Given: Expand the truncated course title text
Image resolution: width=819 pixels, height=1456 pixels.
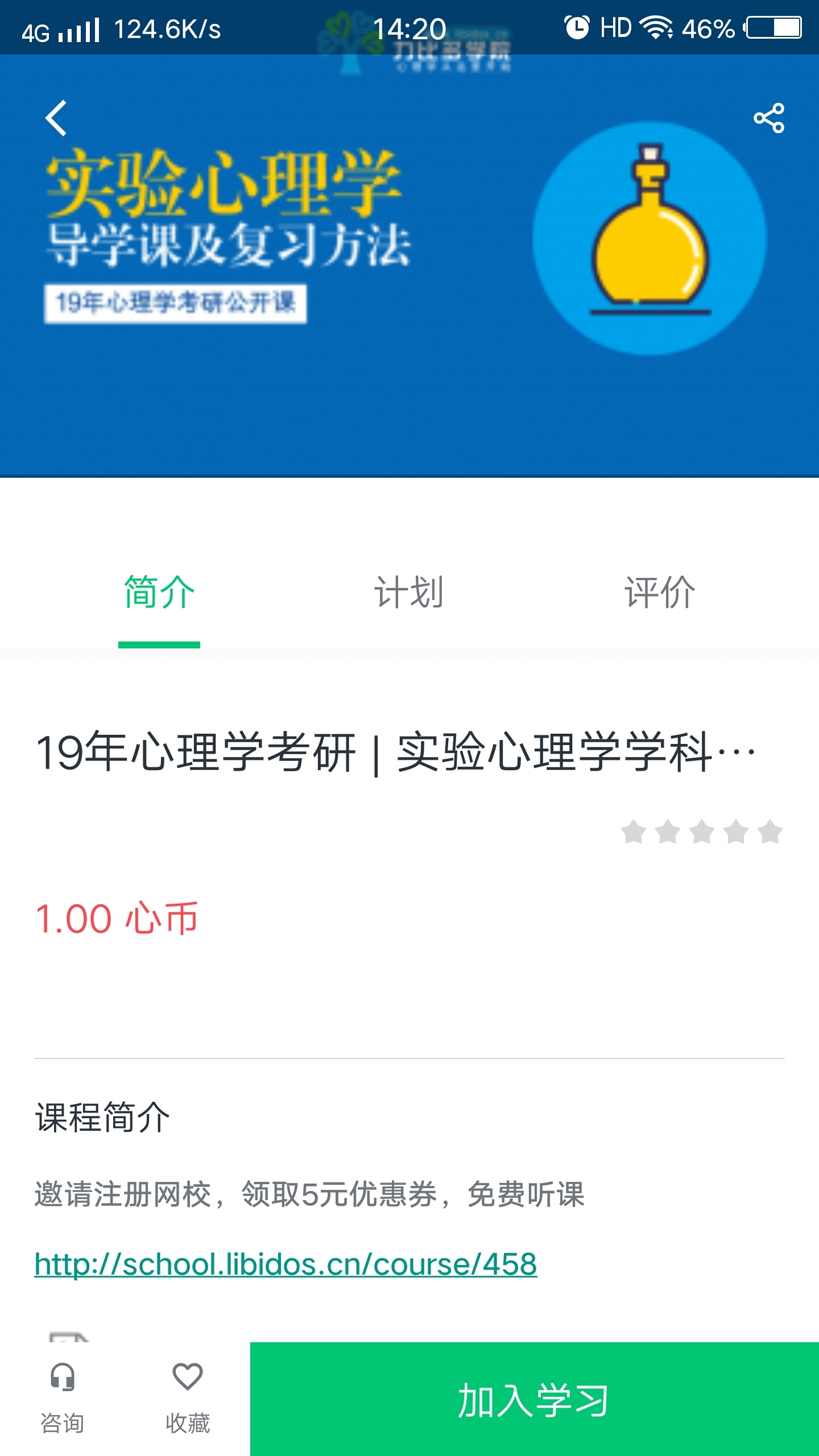Looking at the screenshot, I should [x=398, y=751].
